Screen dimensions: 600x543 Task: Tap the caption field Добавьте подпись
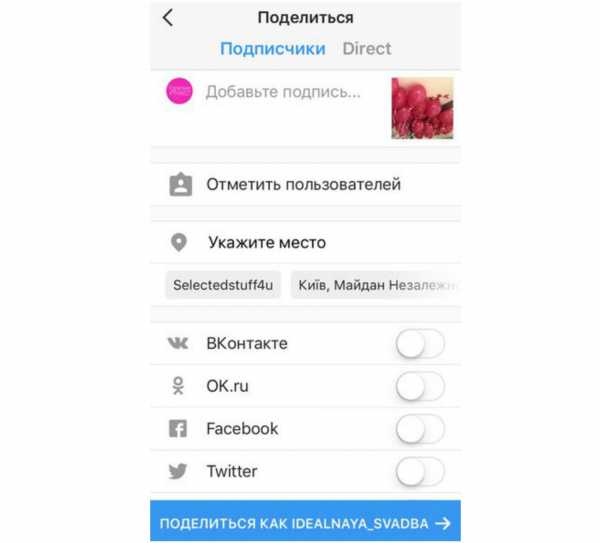(283, 92)
